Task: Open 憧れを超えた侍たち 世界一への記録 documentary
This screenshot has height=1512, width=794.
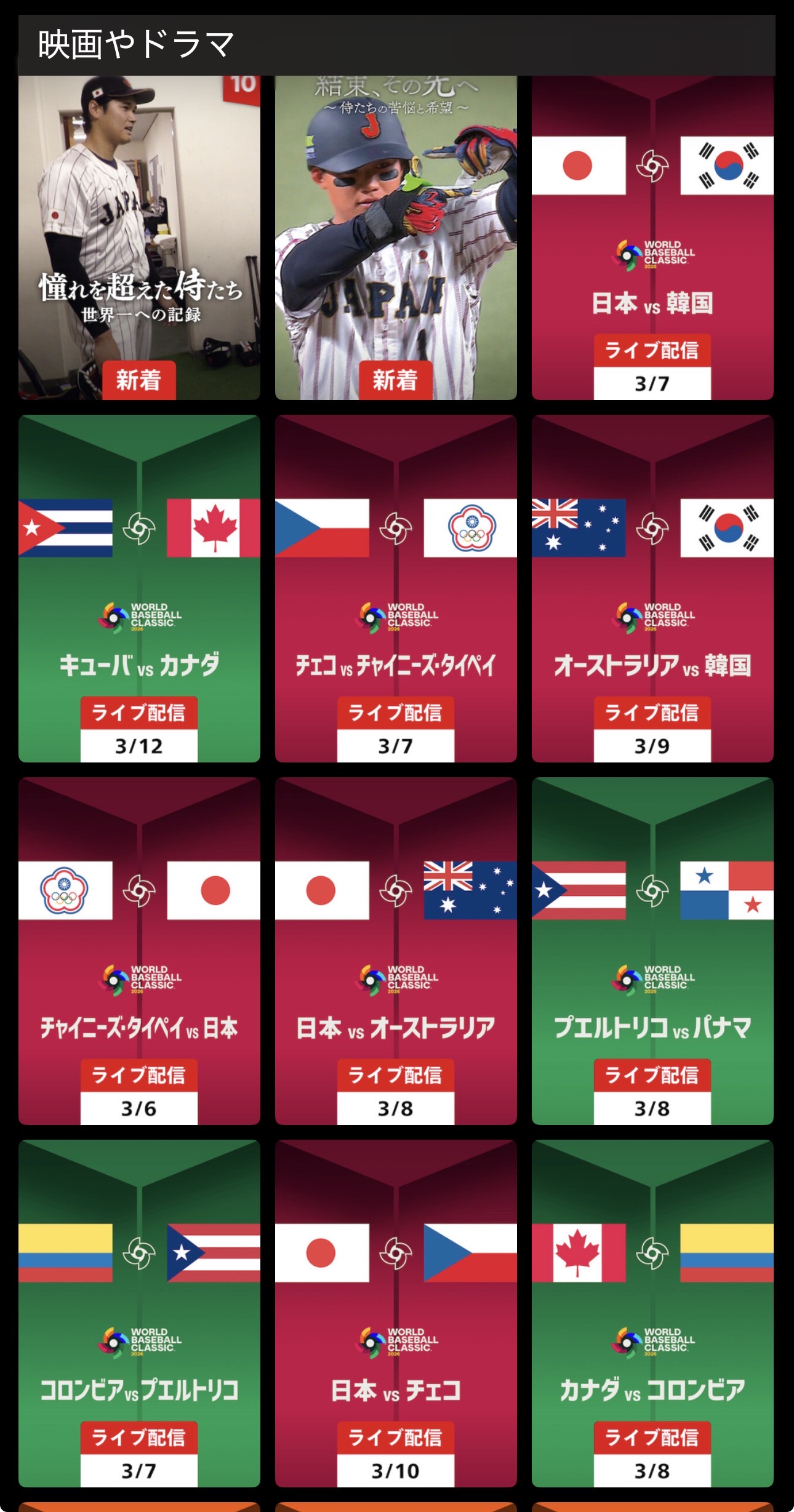Action: tap(139, 238)
